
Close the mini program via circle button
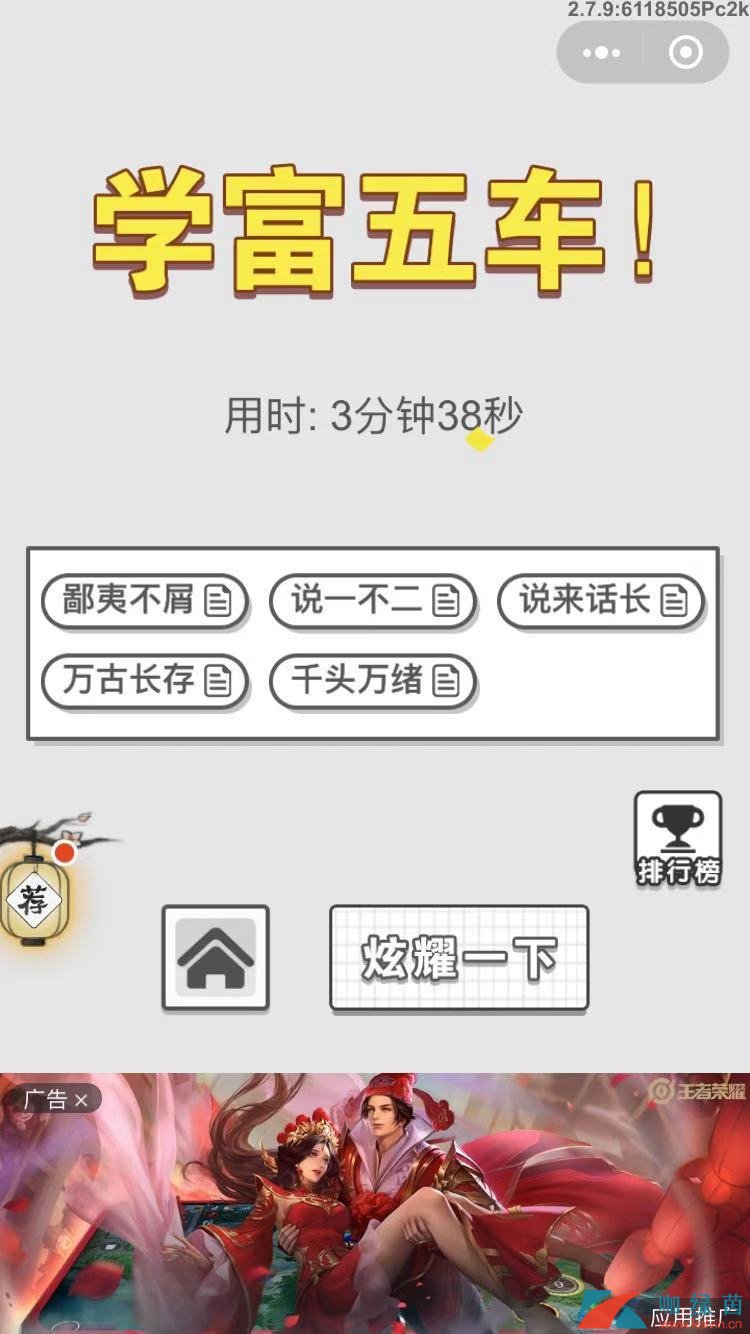(x=686, y=52)
